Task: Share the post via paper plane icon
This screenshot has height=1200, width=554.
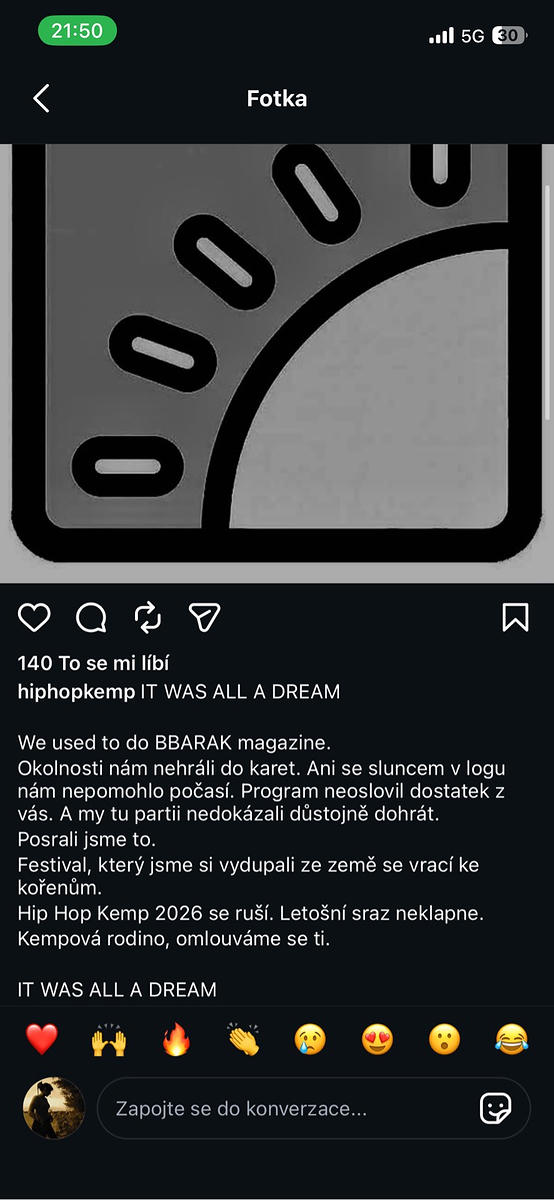Action: click(x=205, y=618)
